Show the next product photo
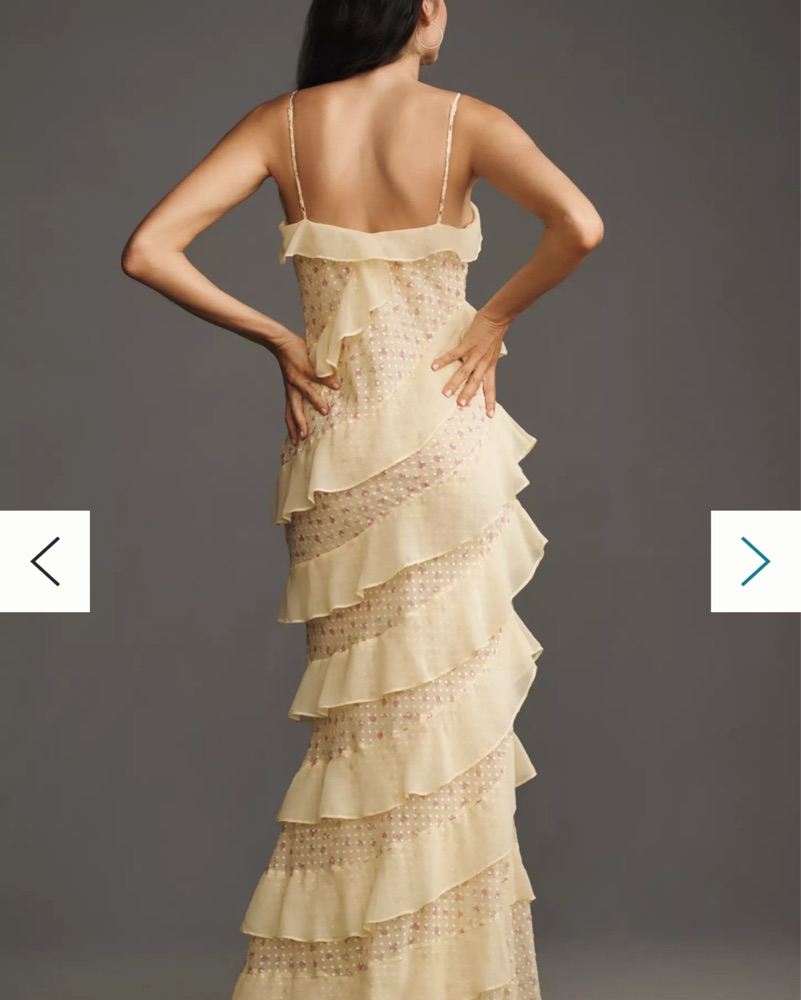This screenshot has width=801, height=1000. pyautogui.click(x=755, y=561)
